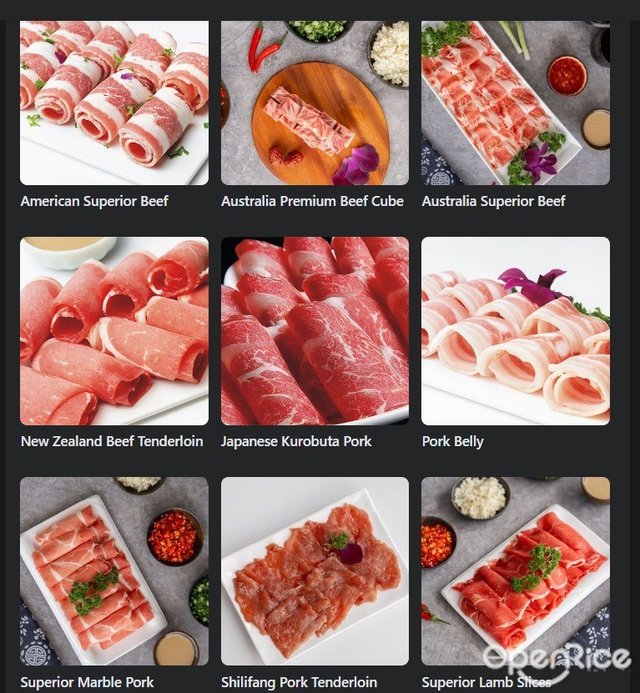
Task: Open the Superior Marble Pork tile
Action: [114, 571]
